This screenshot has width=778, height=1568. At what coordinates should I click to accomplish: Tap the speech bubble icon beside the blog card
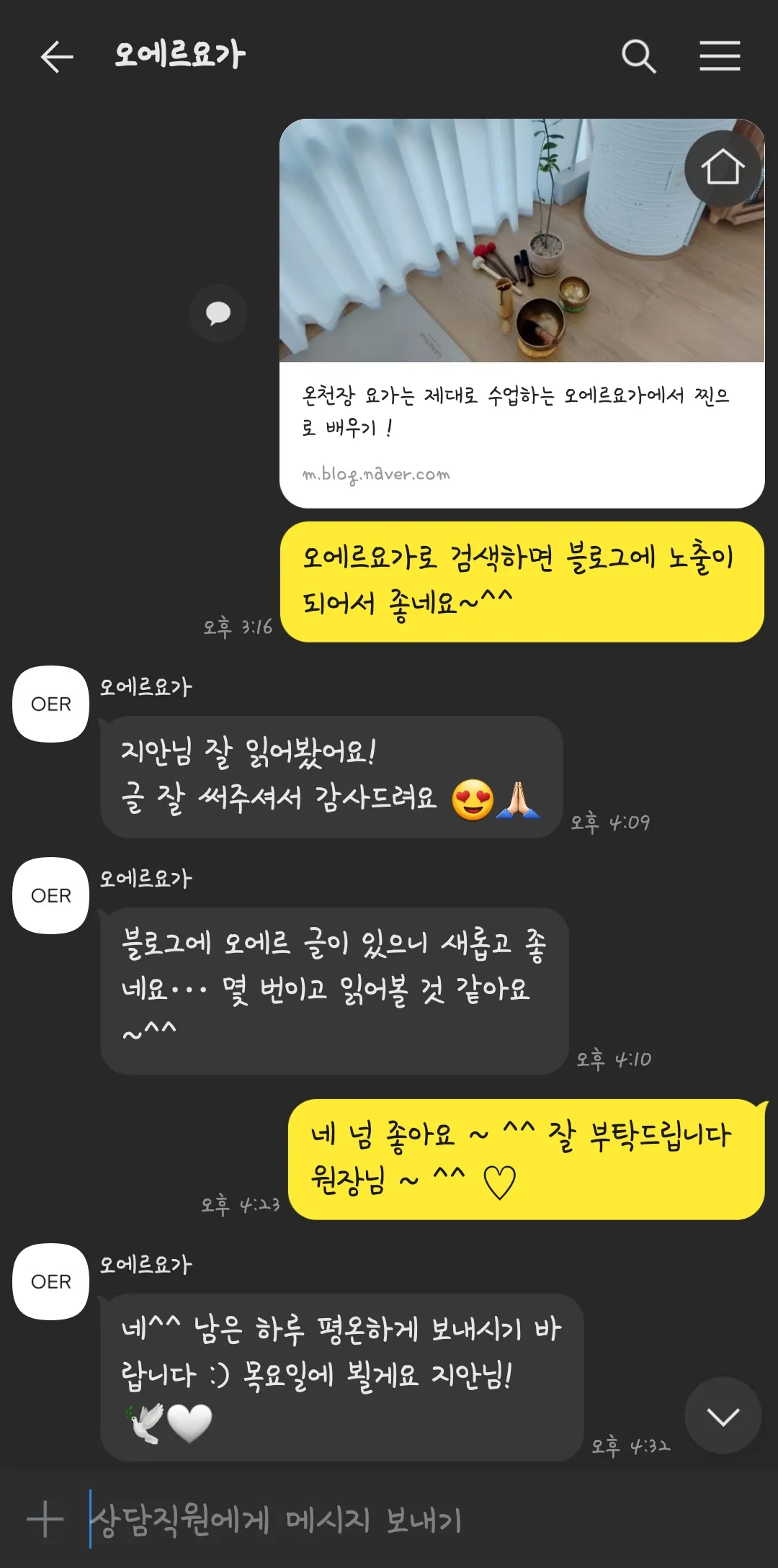tap(218, 312)
